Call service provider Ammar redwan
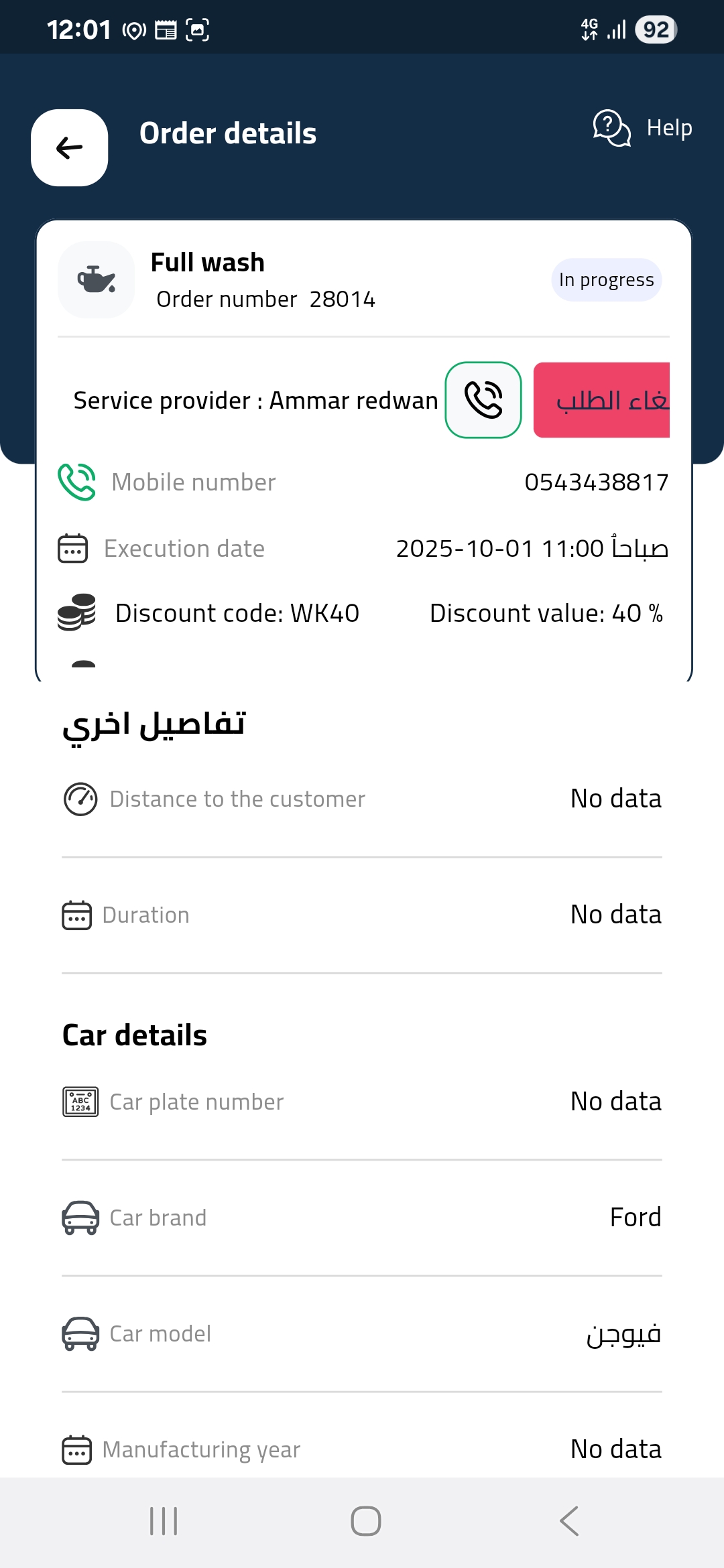 tap(483, 400)
